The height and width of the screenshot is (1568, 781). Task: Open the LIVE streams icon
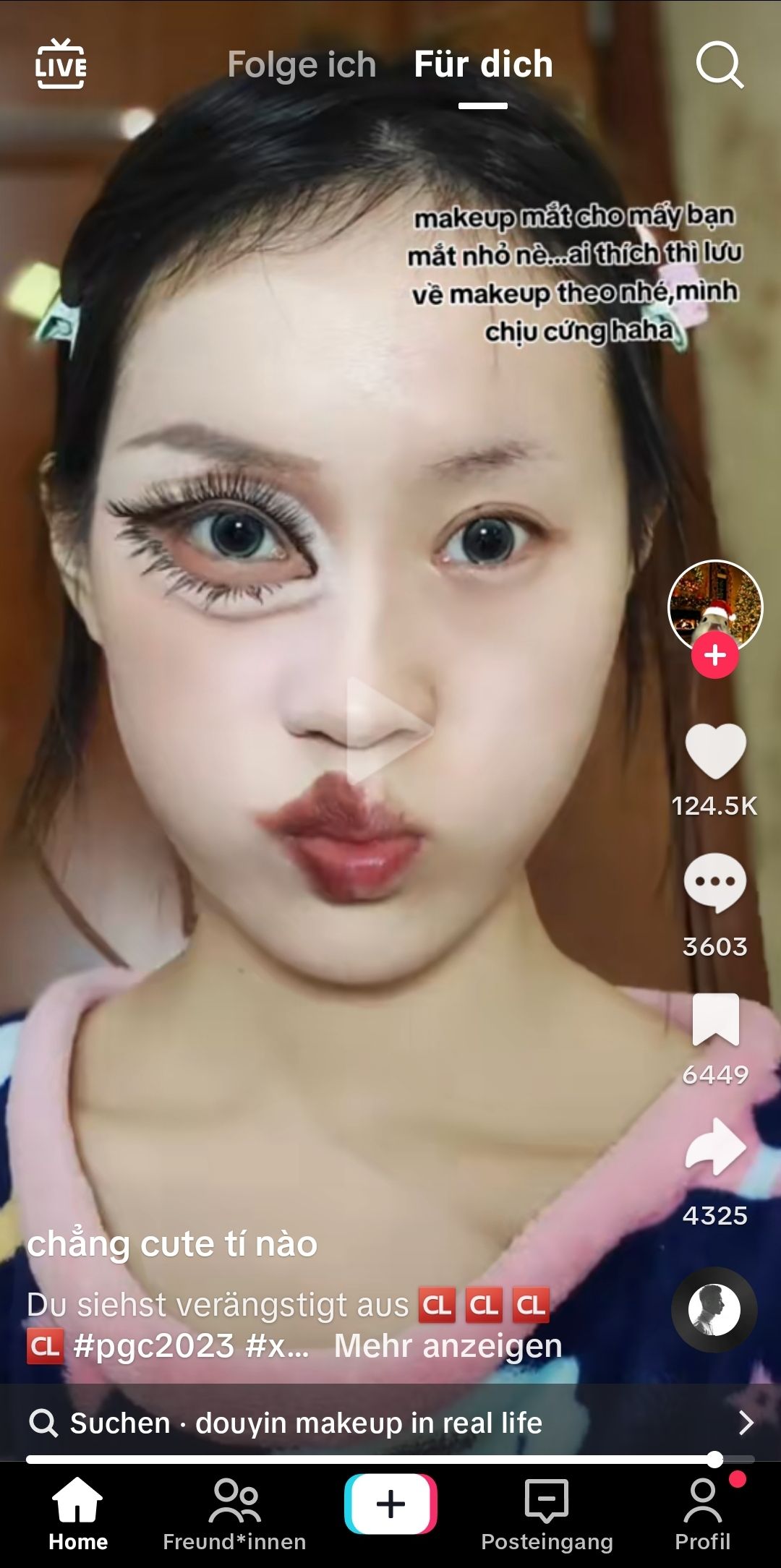click(61, 65)
